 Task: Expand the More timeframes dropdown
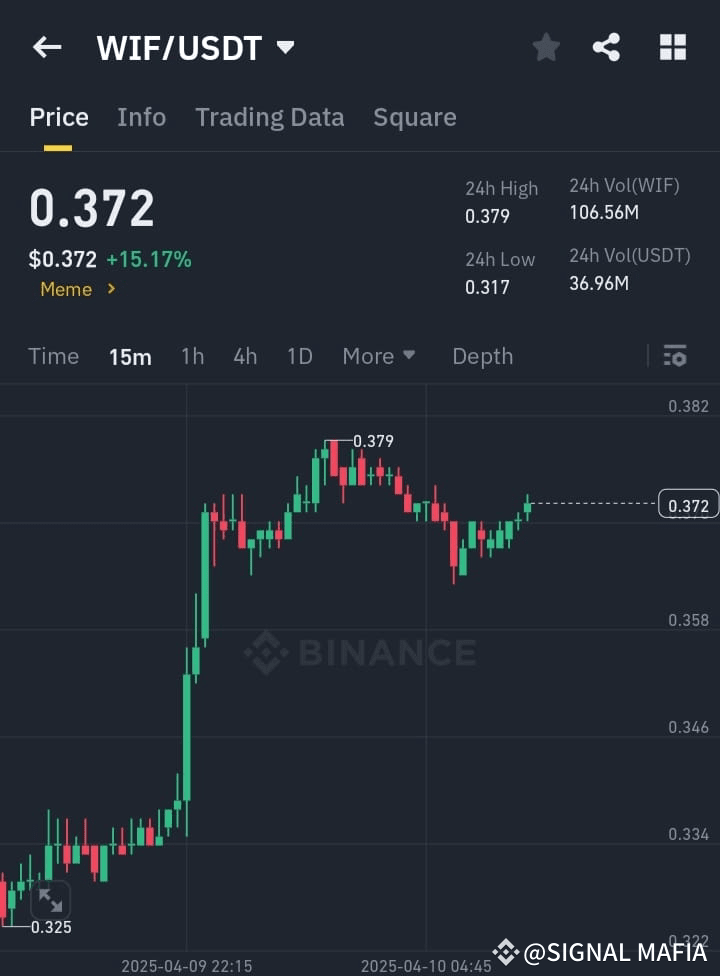(378, 356)
